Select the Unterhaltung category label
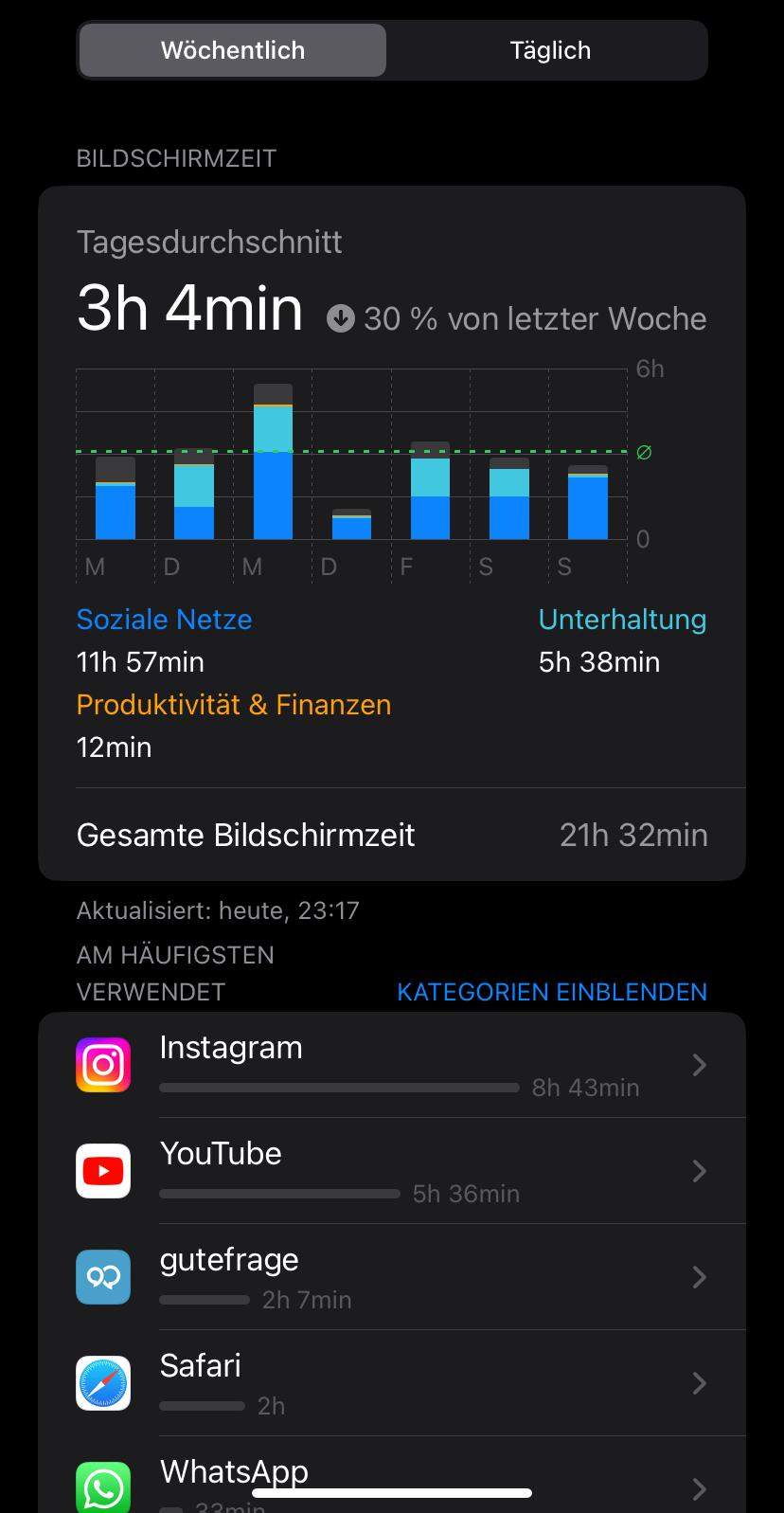784x1513 pixels. point(622,619)
